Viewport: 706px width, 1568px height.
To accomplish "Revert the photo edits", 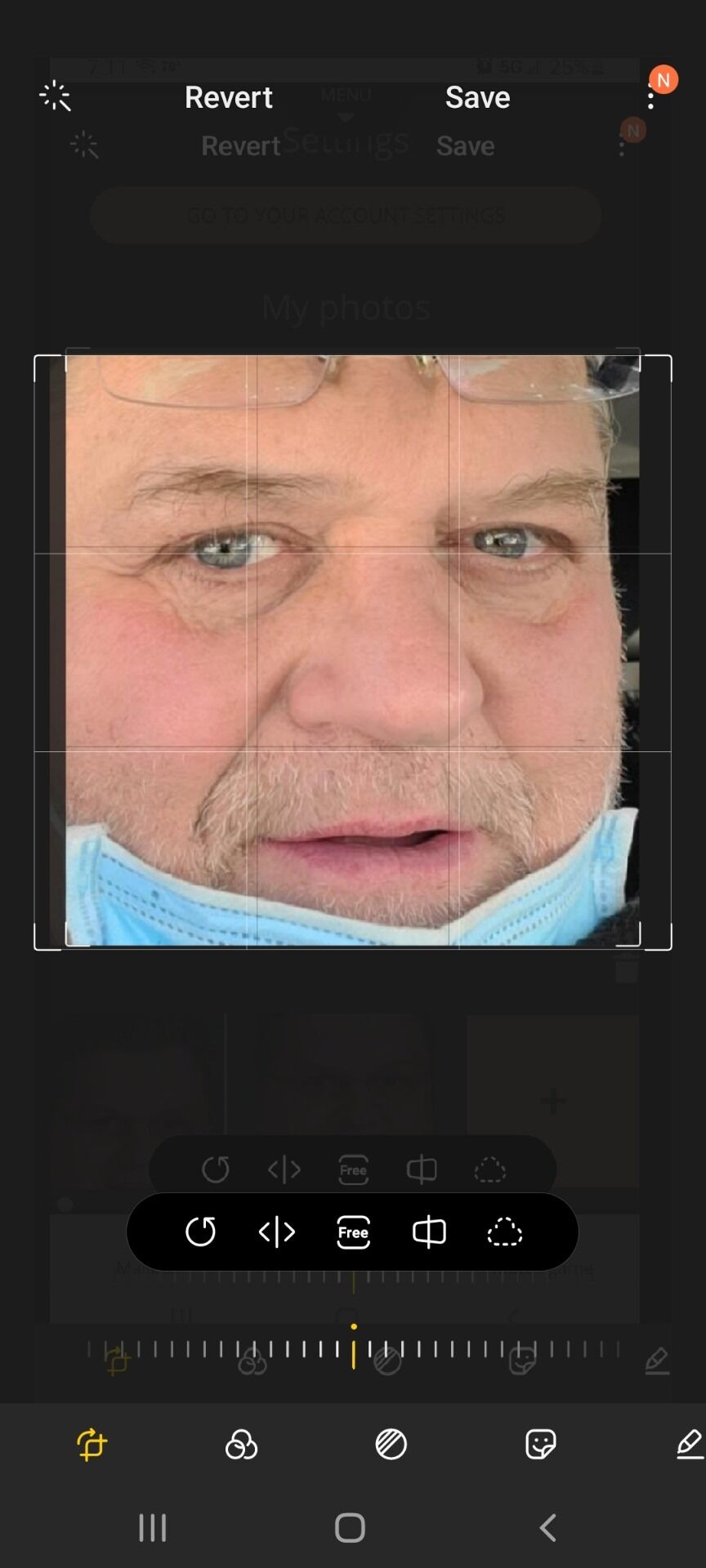I will 228,97.
